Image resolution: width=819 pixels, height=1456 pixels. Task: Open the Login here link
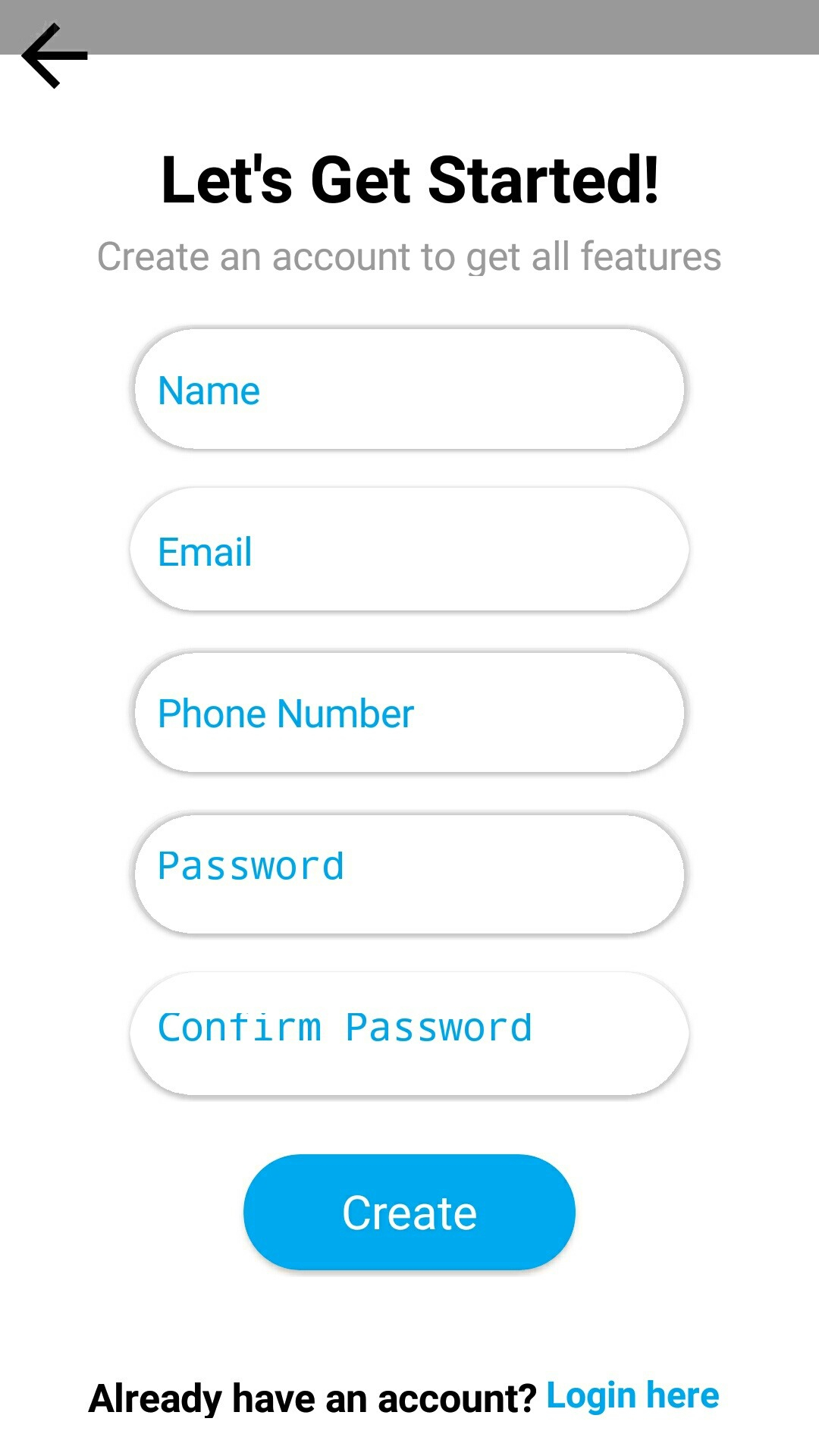[632, 1395]
